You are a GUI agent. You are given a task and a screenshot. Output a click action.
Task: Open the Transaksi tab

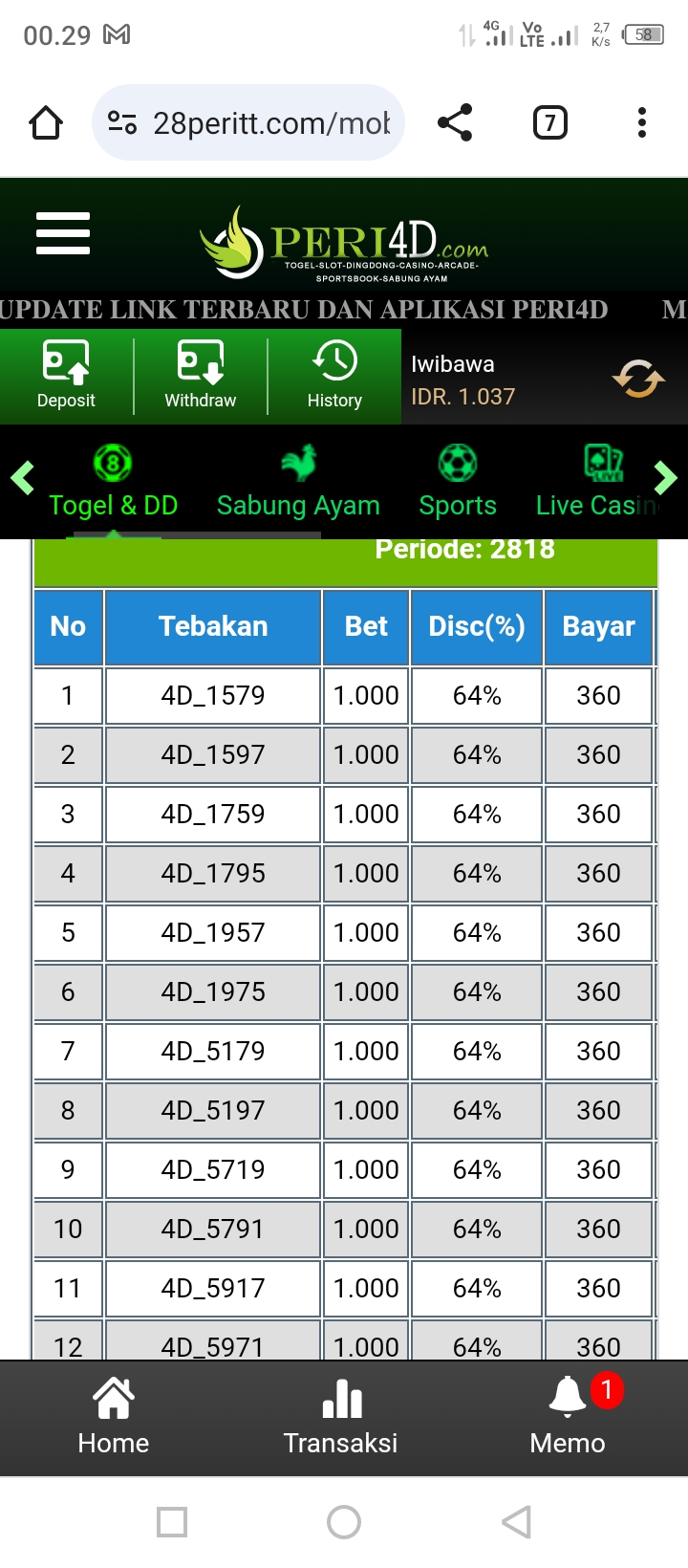[x=341, y=1418]
